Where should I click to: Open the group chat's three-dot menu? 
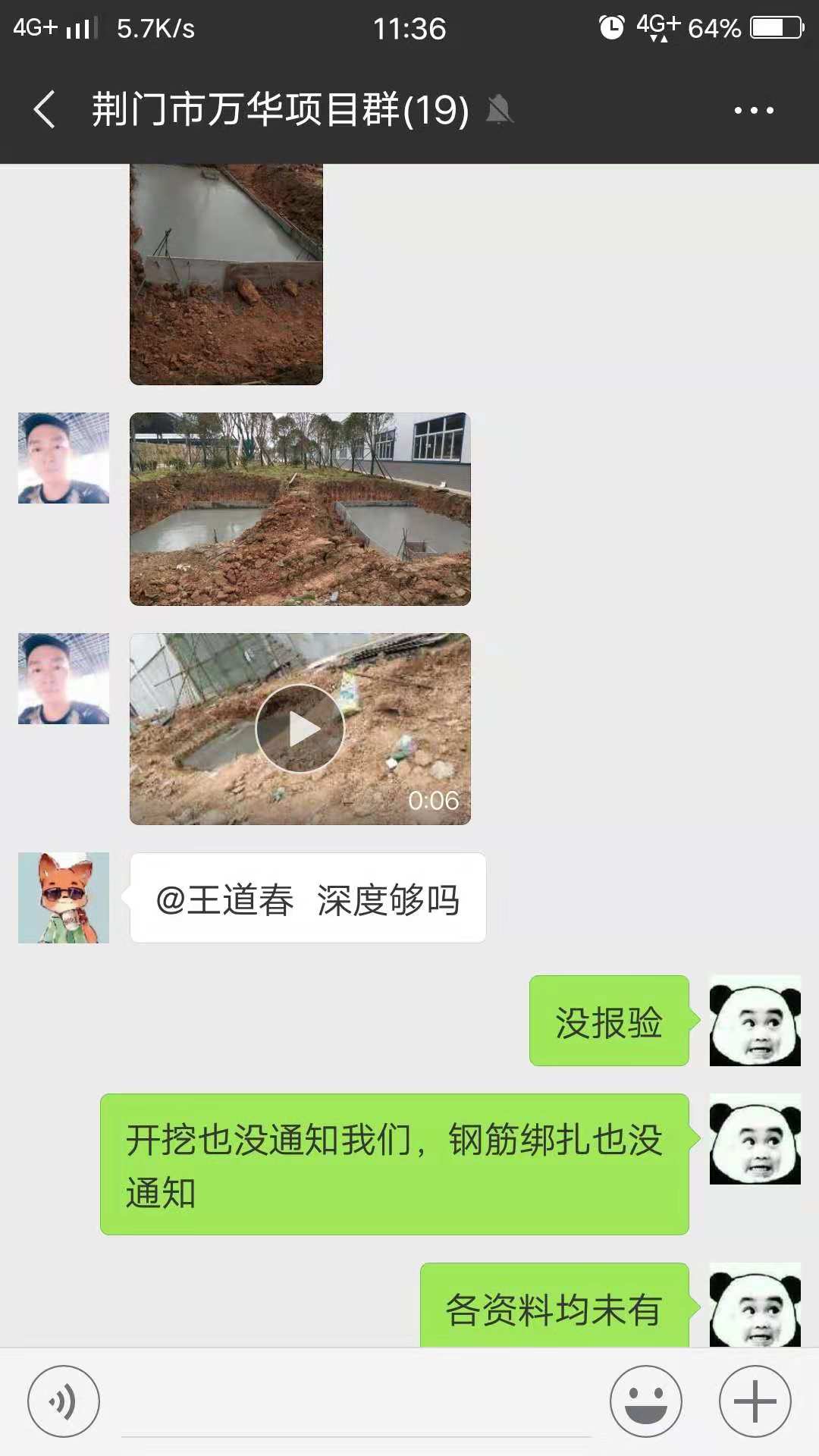754,110
